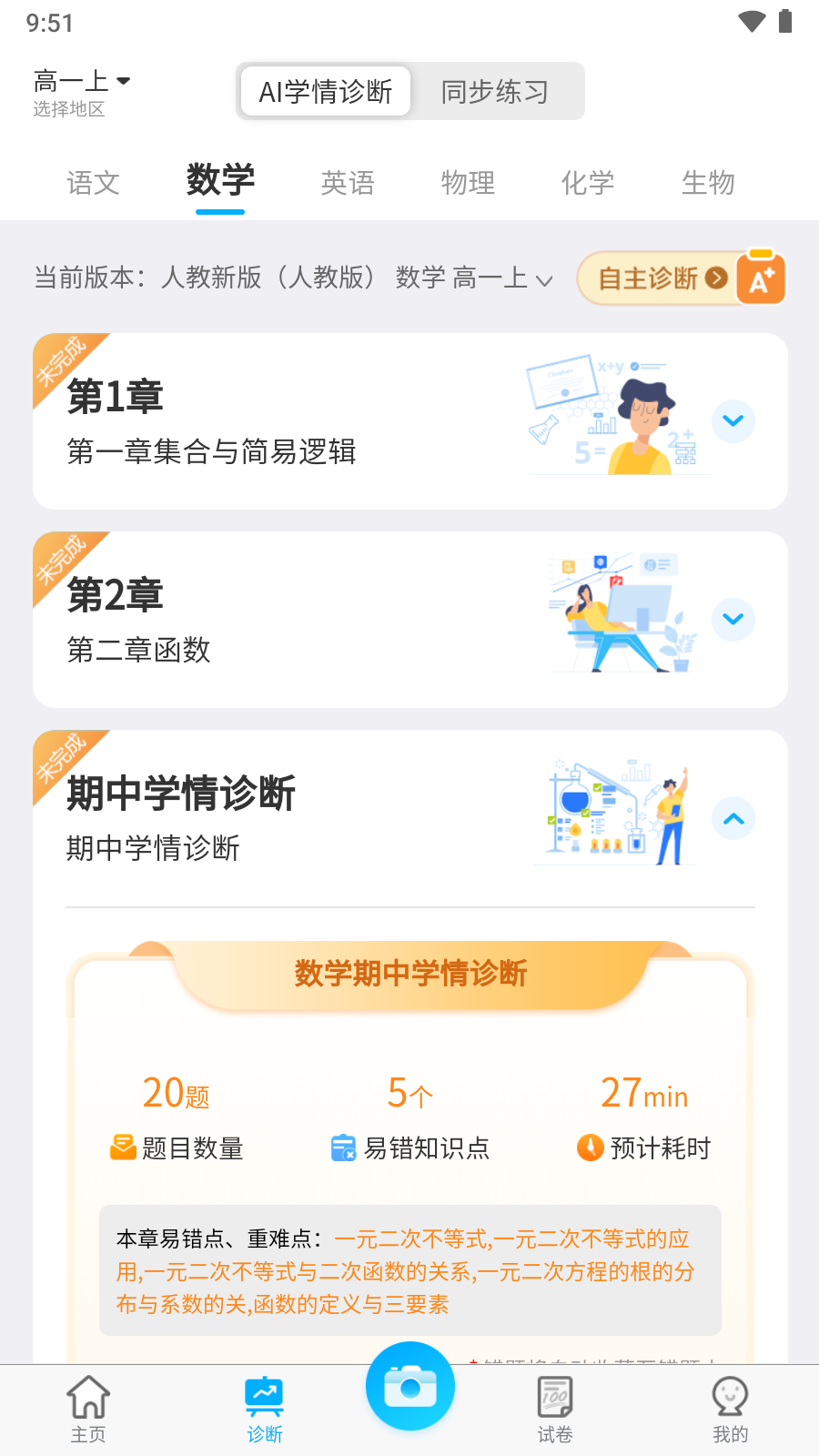The width and height of the screenshot is (819, 1456).
Task: Collapse the 期中学情诊断 card
Action: coord(733,818)
